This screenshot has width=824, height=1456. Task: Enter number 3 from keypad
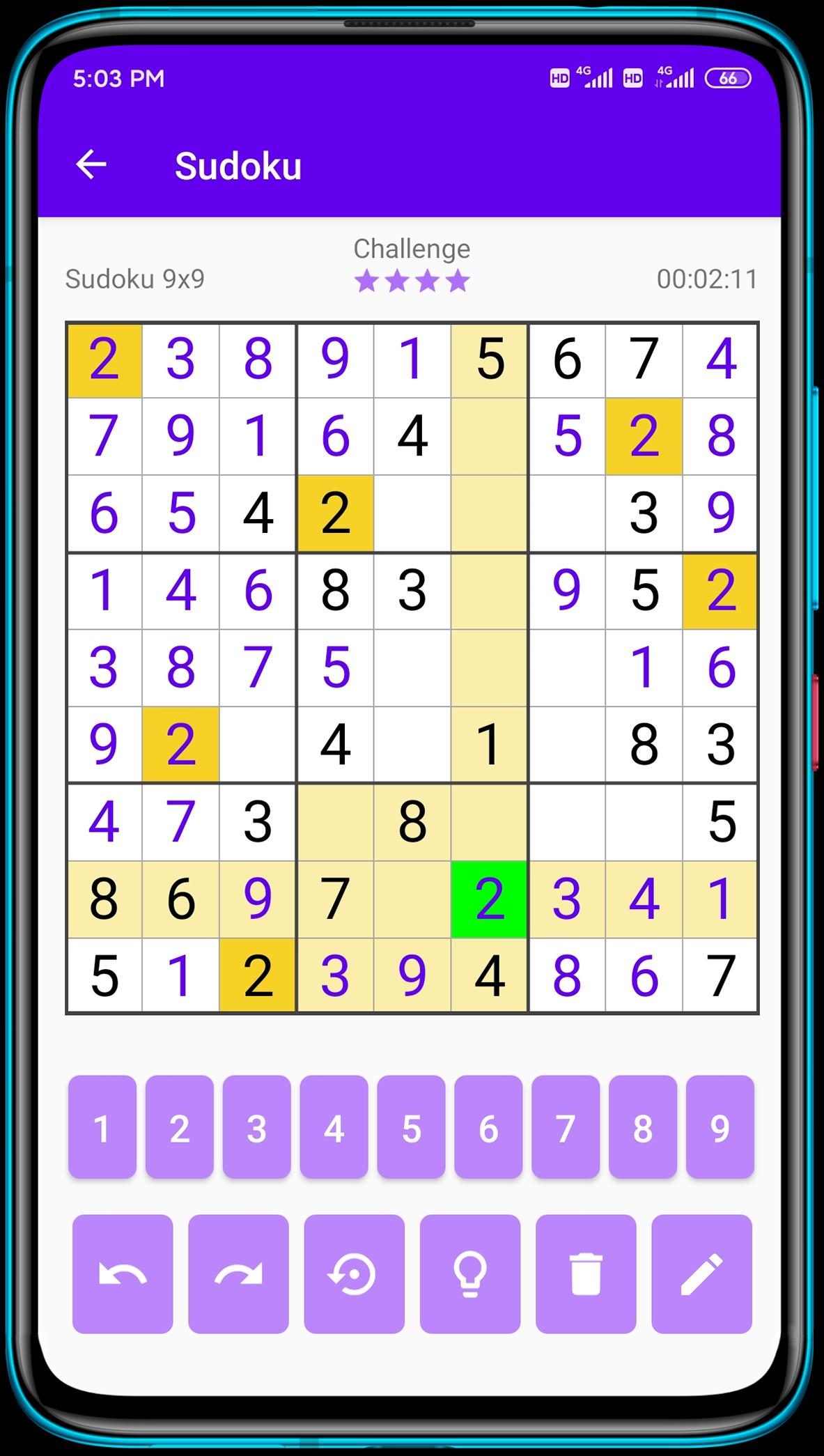tap(257, 1126)
